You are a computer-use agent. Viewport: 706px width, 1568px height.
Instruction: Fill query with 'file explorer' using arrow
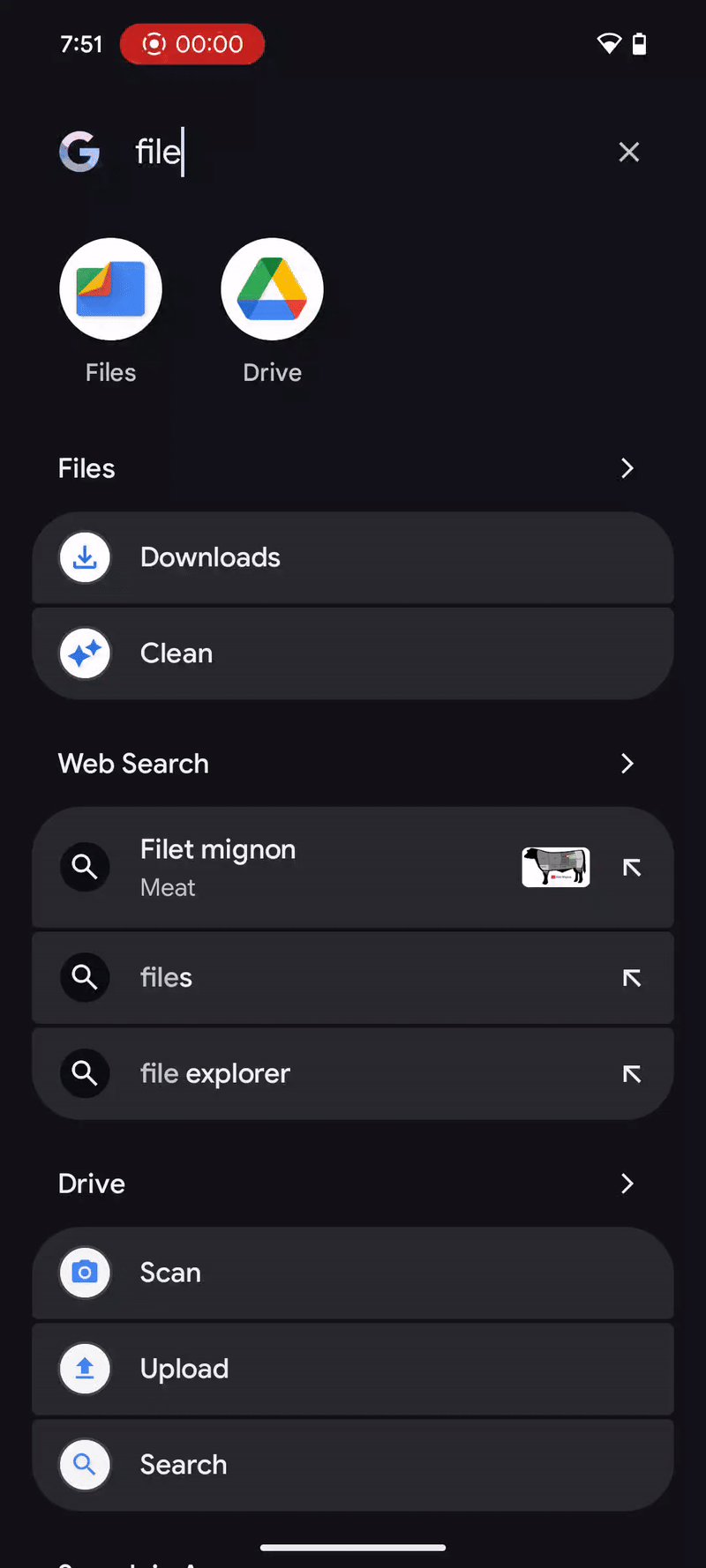[x=632, y=1074]
